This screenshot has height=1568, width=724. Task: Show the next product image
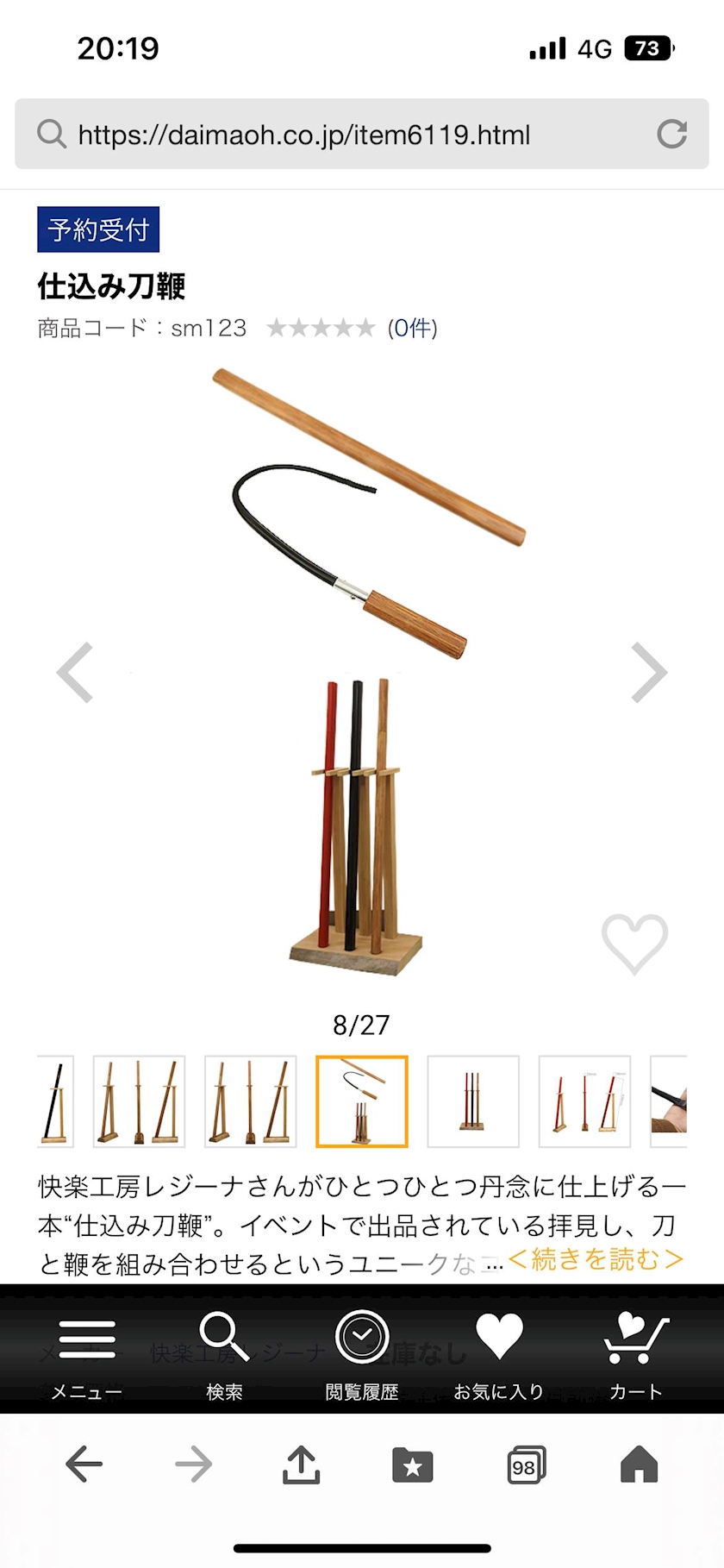tap(649, 673)
